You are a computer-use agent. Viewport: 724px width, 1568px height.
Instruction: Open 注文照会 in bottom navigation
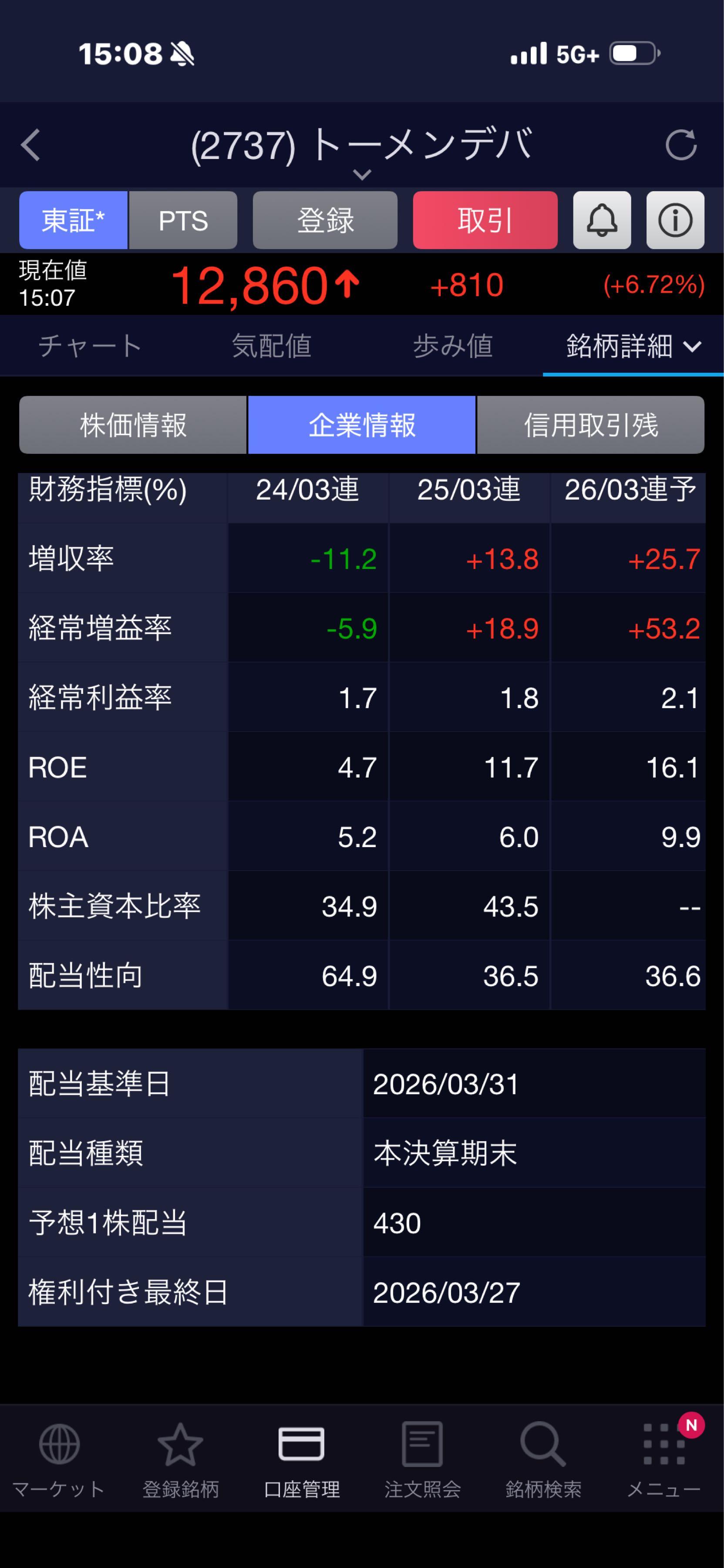(422, 1458)
